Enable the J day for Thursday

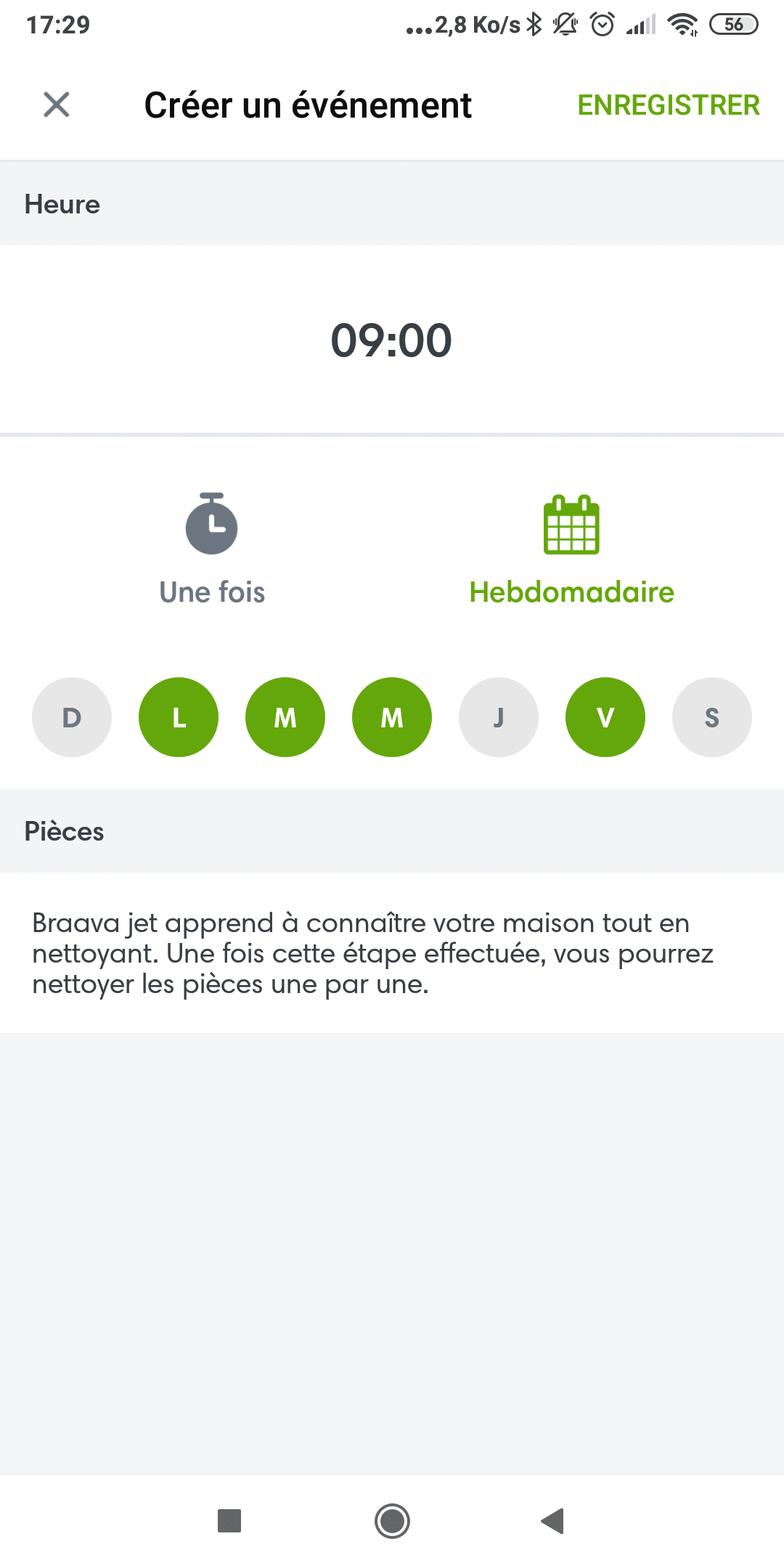click(499, 717)
